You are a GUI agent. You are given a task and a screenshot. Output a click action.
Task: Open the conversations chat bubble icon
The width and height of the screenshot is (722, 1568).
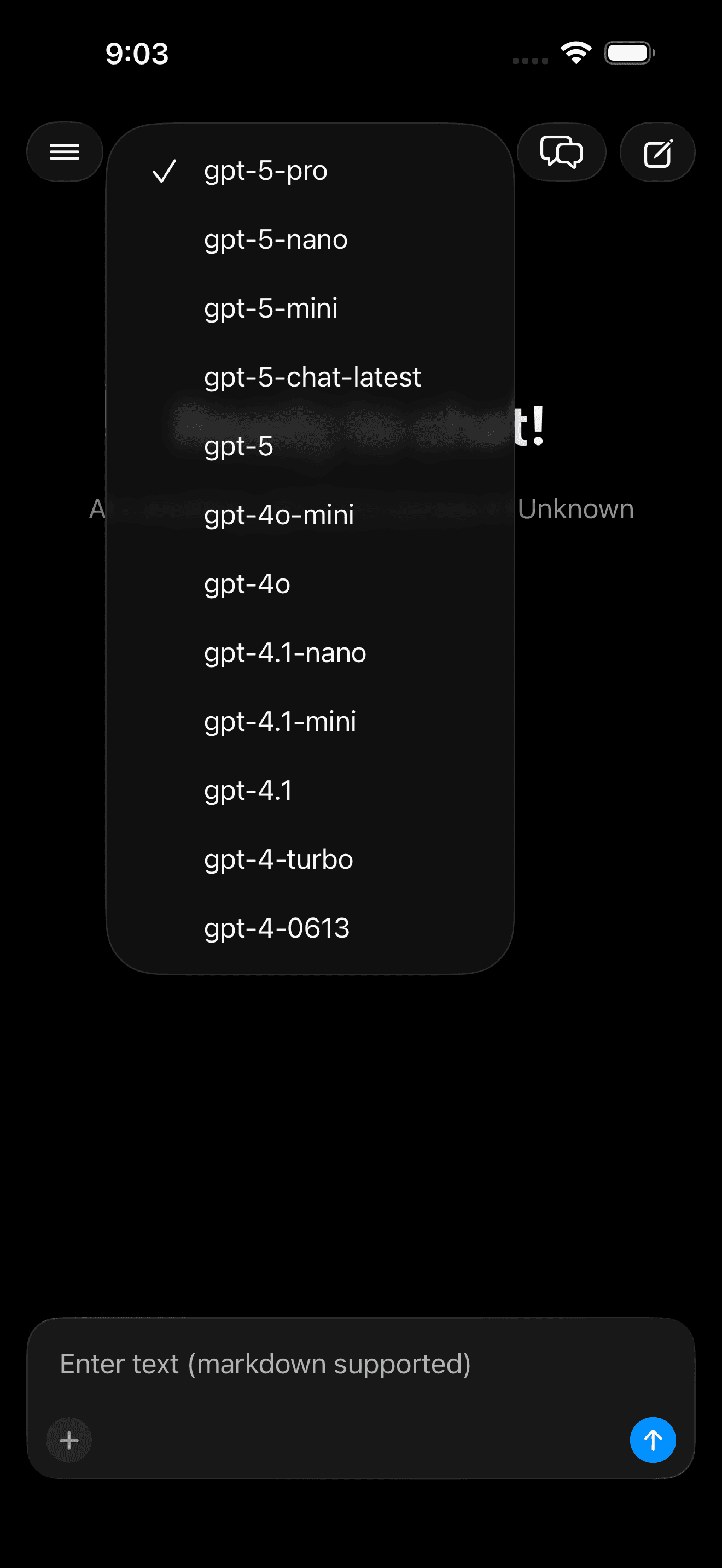[561, 151]
